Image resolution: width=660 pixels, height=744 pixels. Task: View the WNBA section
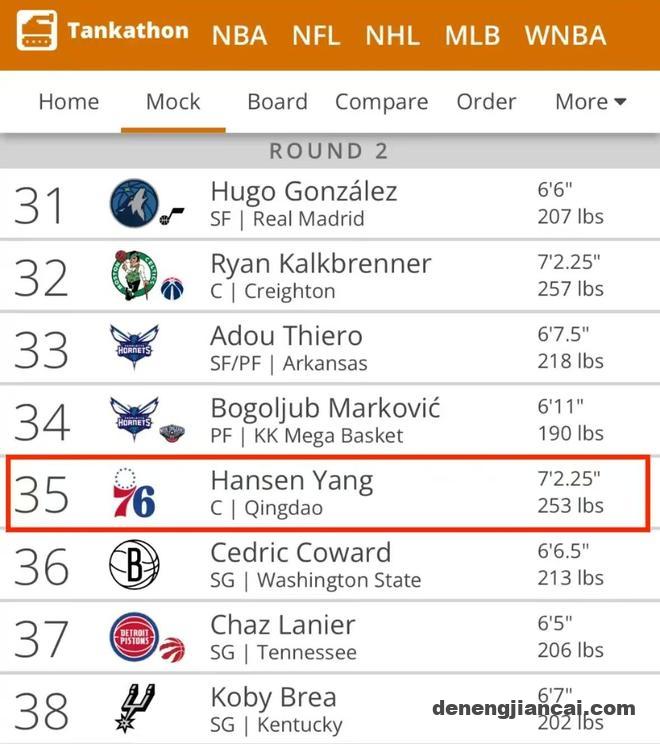[565, 36]
